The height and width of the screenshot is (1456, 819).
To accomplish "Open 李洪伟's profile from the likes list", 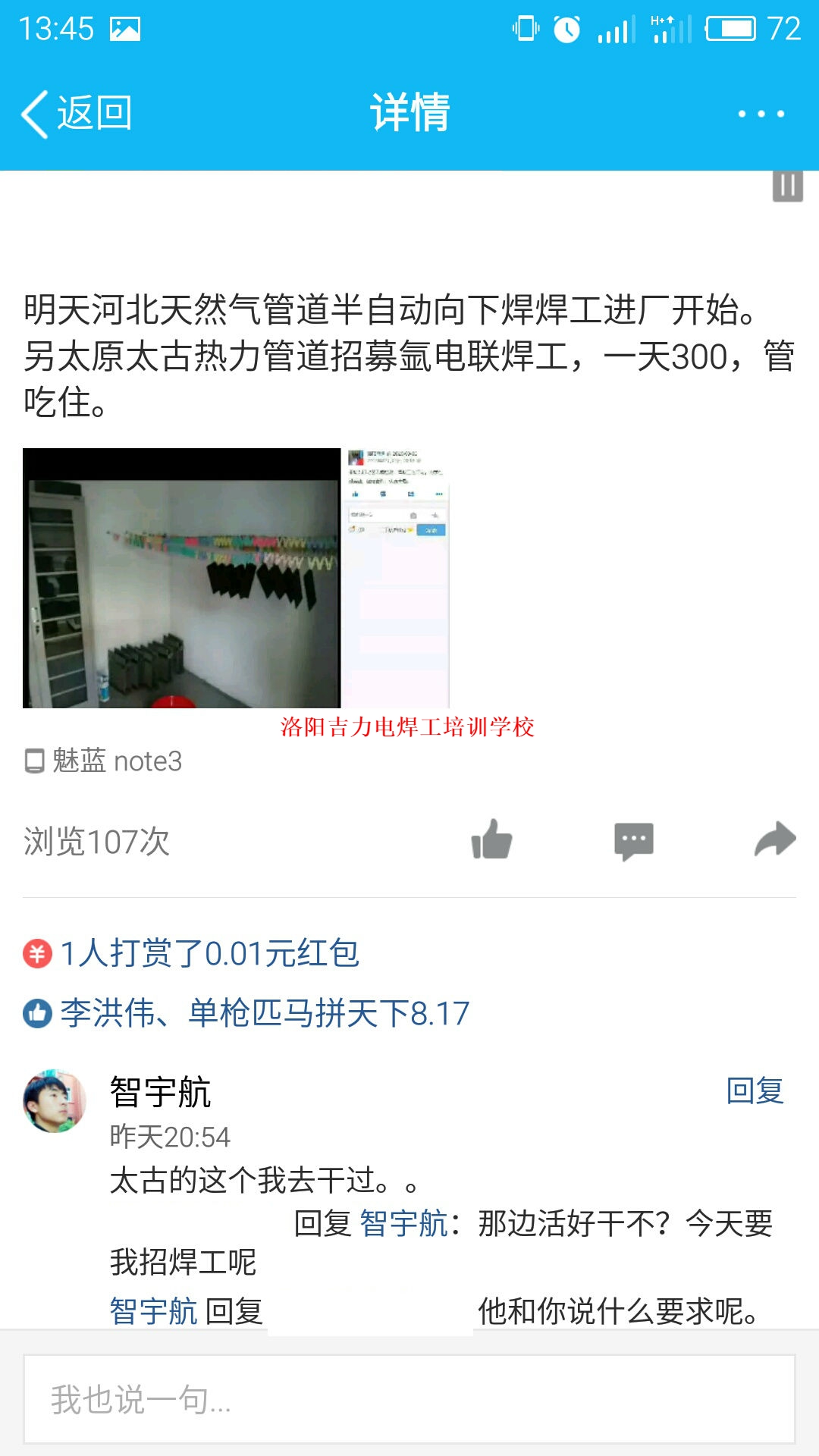I will pos(107,1013).
